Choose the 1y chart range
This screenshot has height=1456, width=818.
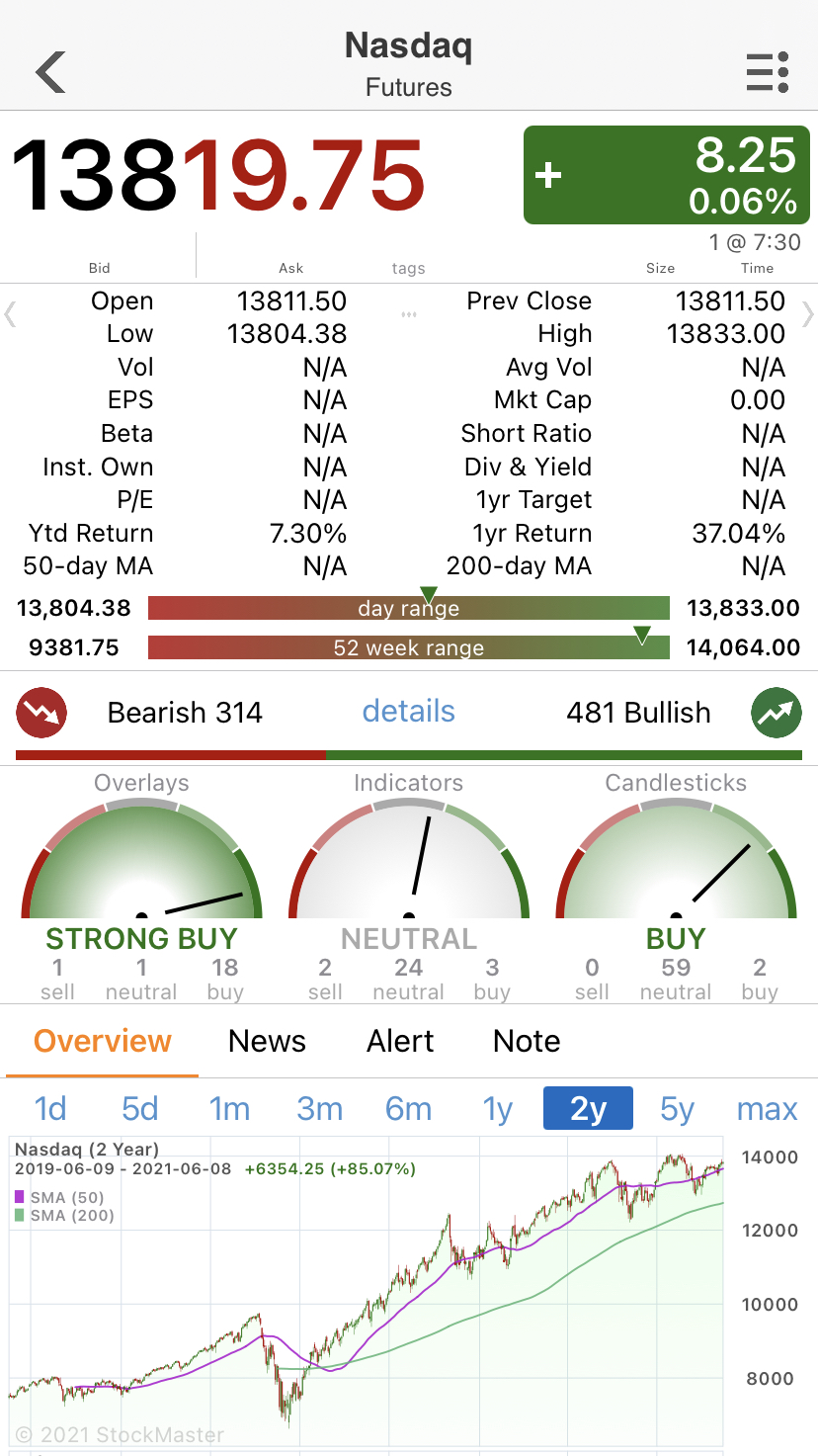(498, 1109)
